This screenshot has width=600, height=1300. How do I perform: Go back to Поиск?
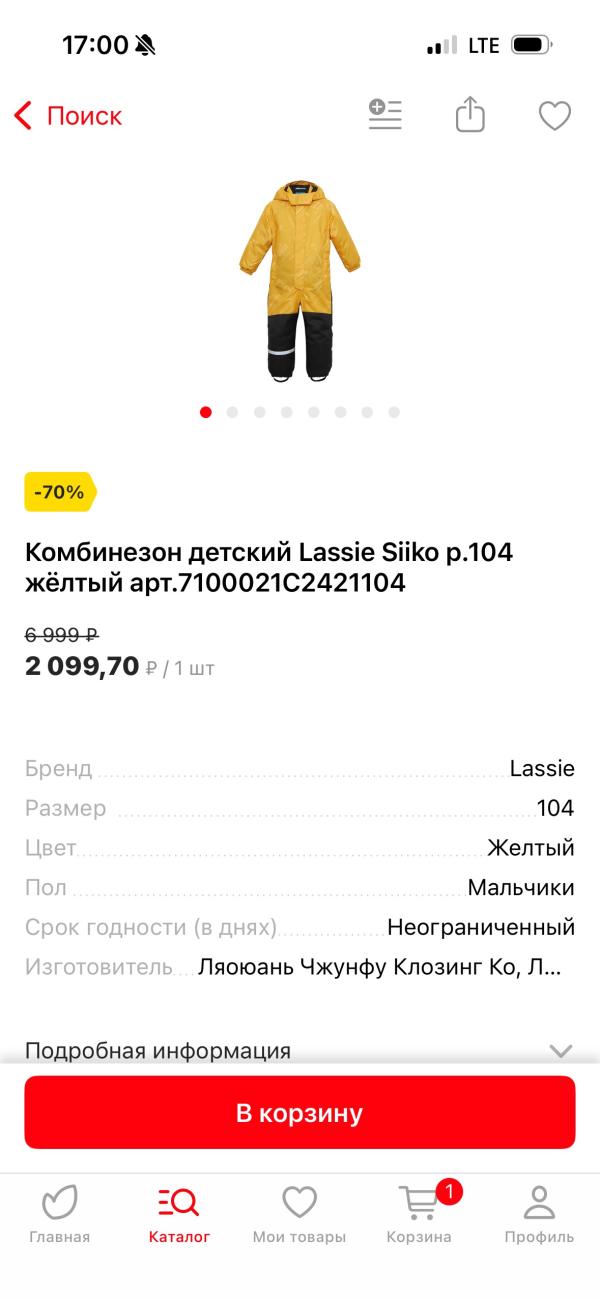(x=68, y=116)
